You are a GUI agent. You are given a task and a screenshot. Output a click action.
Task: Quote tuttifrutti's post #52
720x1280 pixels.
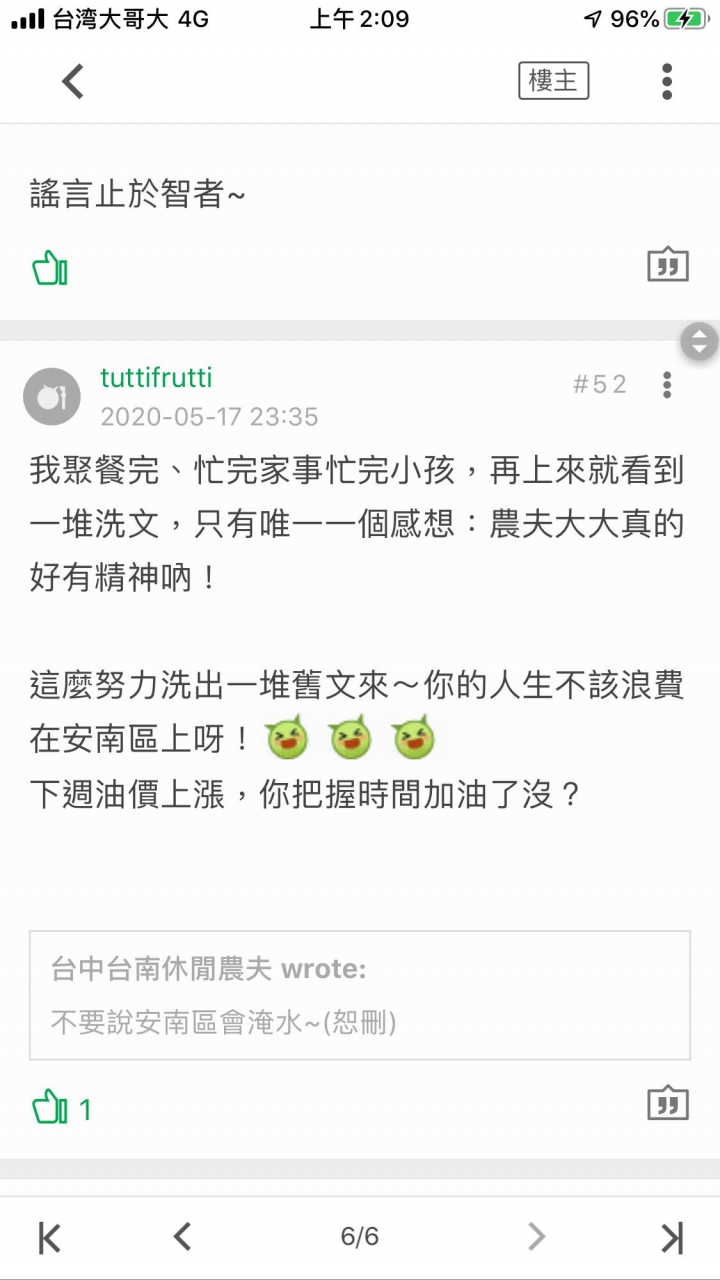[x=668, y=1103]
